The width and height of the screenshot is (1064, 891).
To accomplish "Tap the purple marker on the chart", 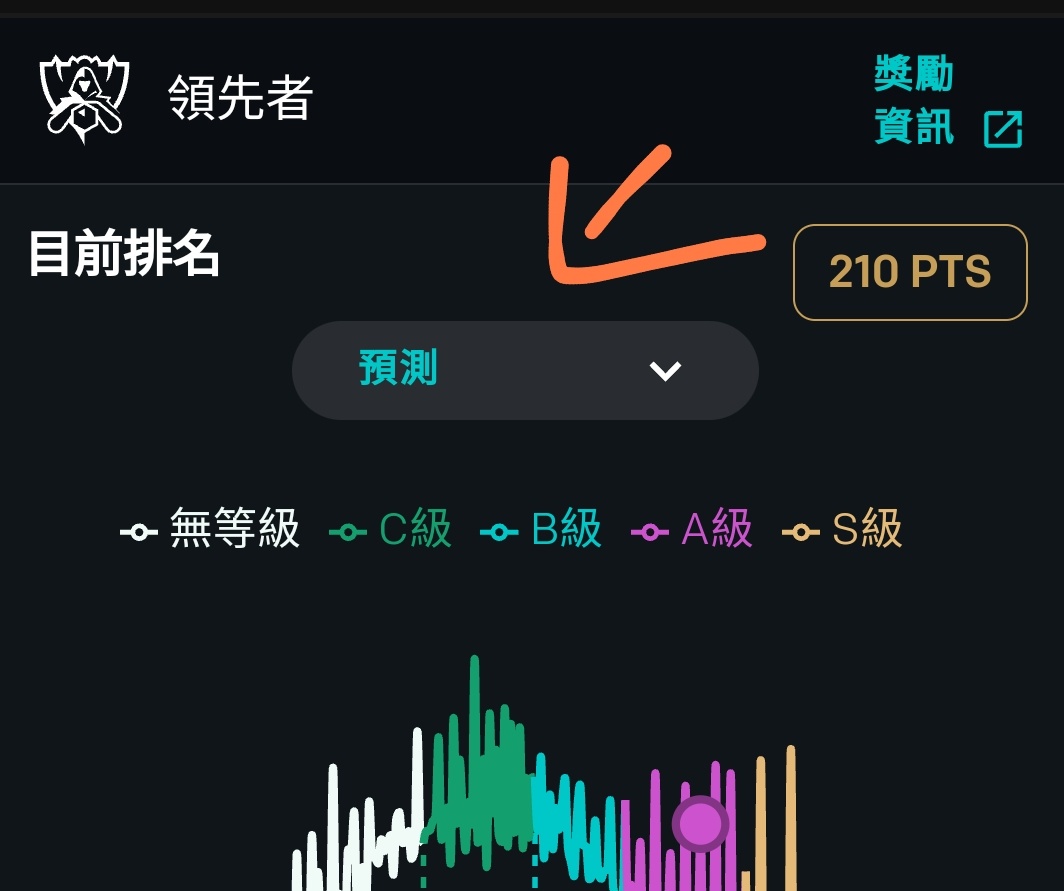I will click(700, 824).
